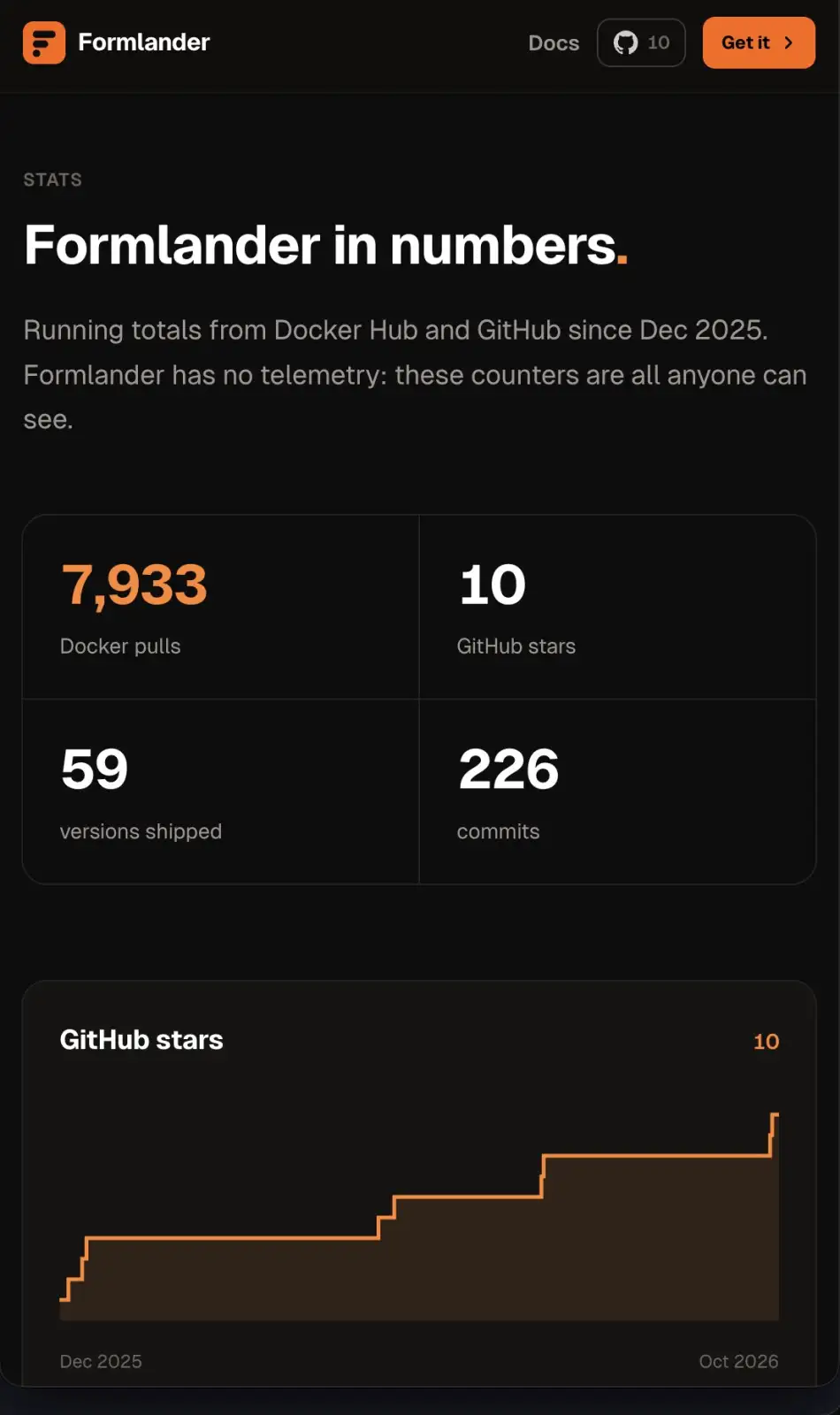Open the GitHub stars button
Viewport: 840px width, 1415px height.
tap(641, 42)
